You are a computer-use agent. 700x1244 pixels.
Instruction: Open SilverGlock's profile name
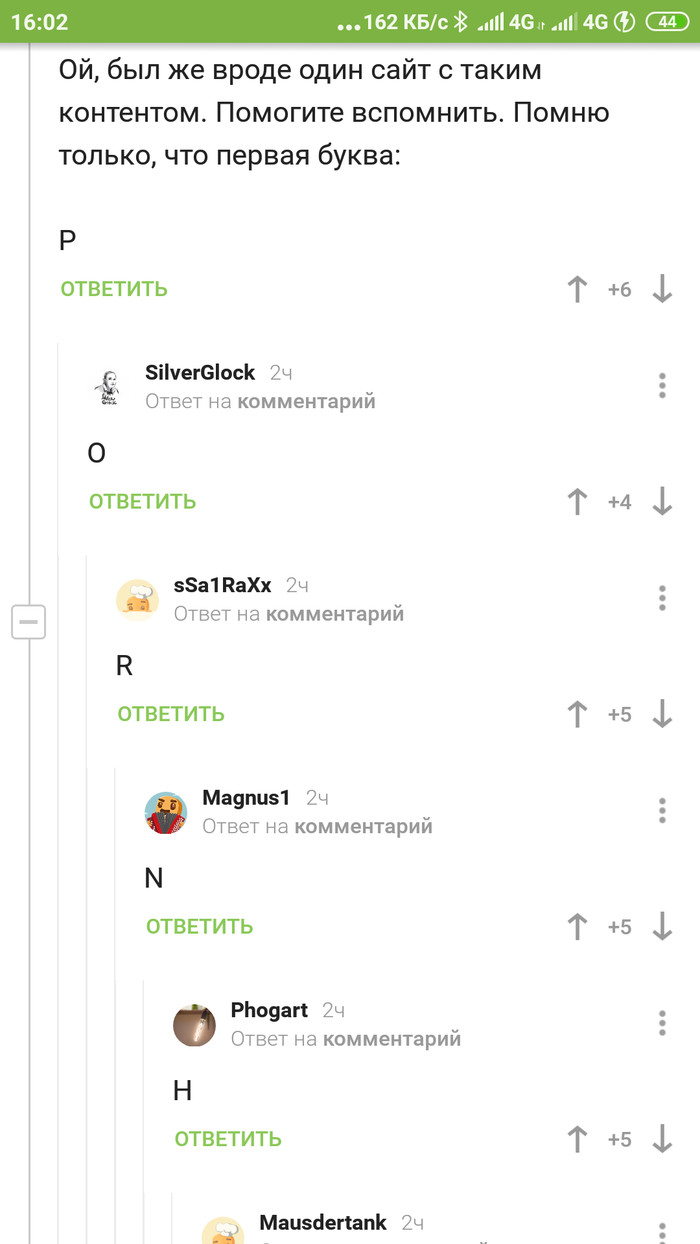(200, 373)
